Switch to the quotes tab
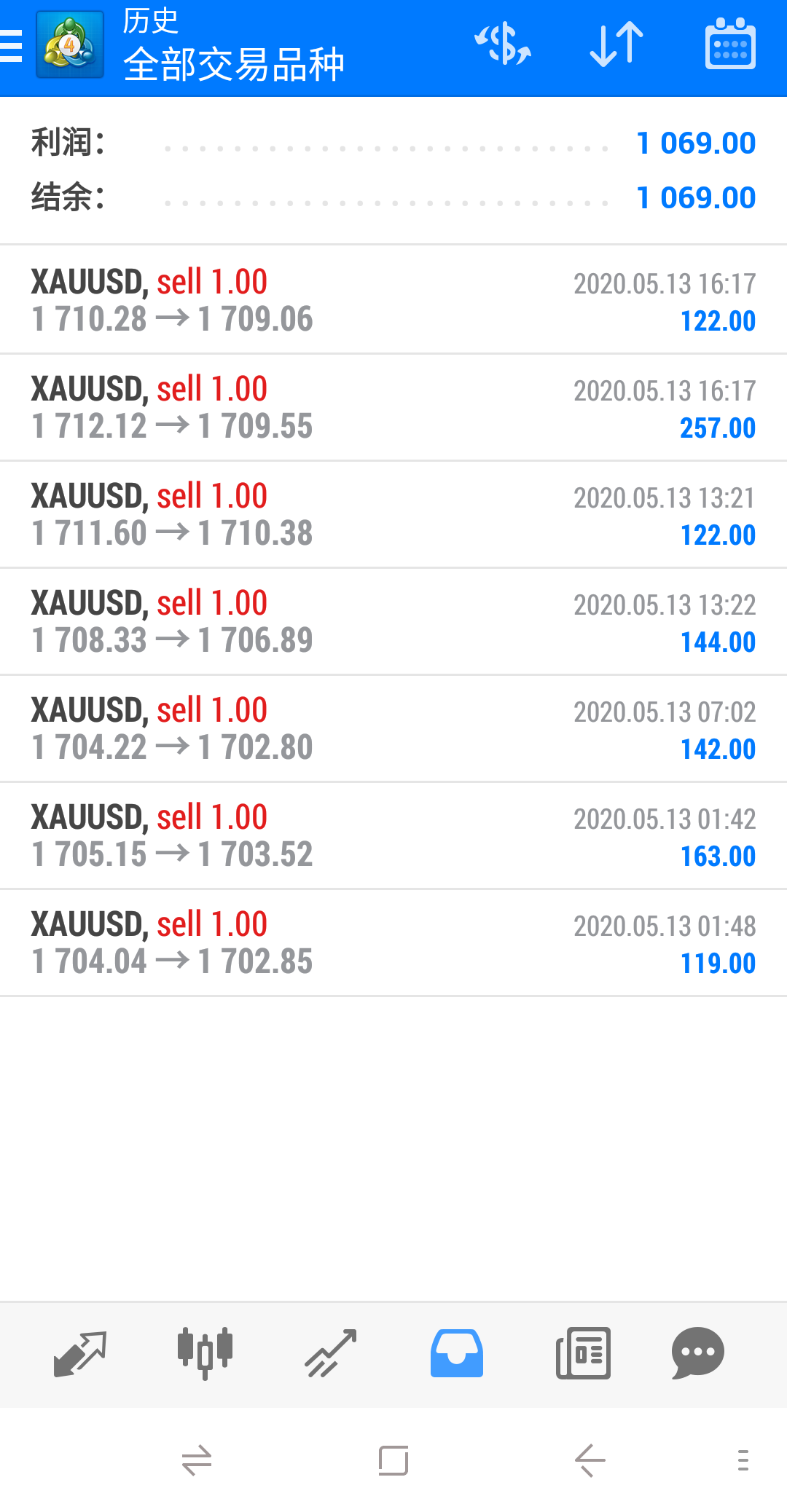This screenshot has height=1512, width=787. (80, 1354)
